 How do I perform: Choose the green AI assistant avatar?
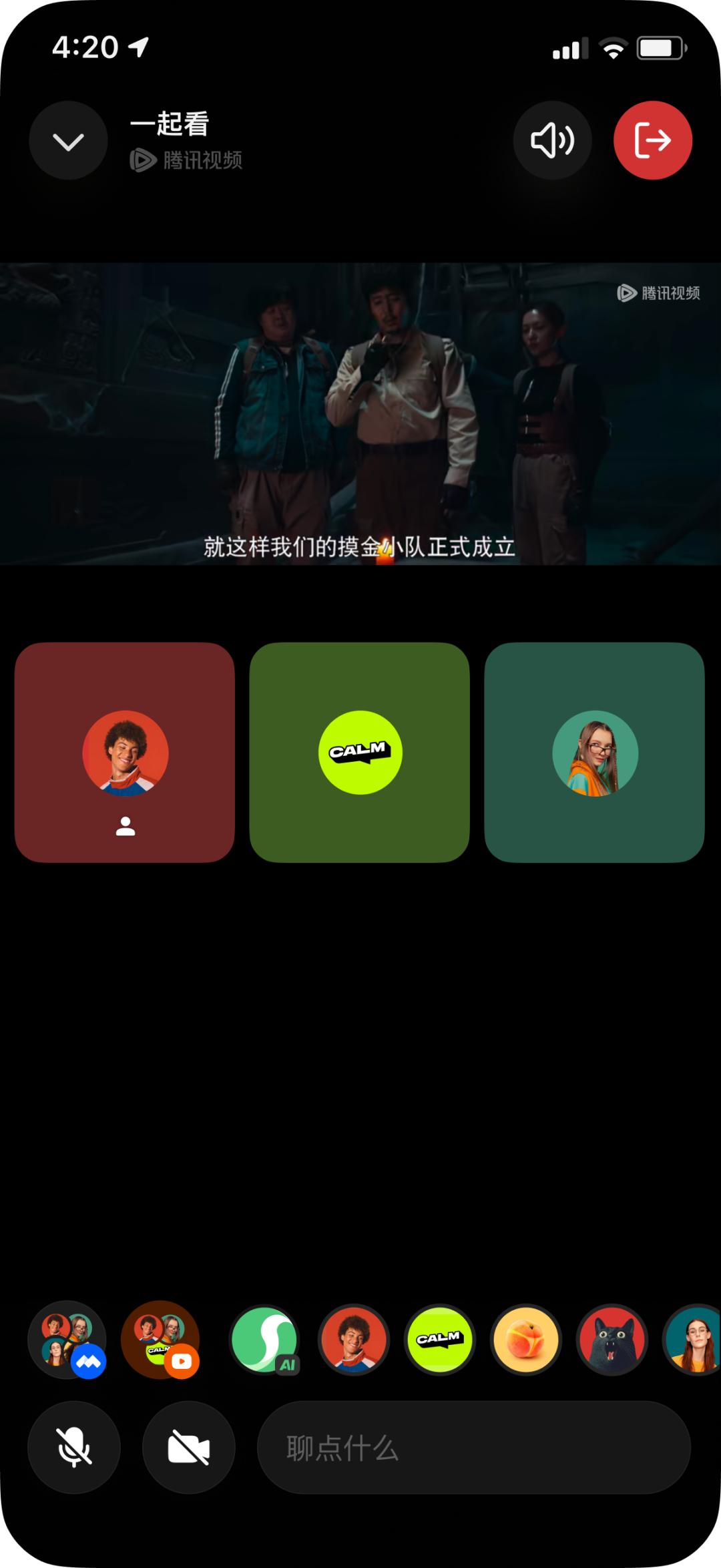coord(264,1340)
